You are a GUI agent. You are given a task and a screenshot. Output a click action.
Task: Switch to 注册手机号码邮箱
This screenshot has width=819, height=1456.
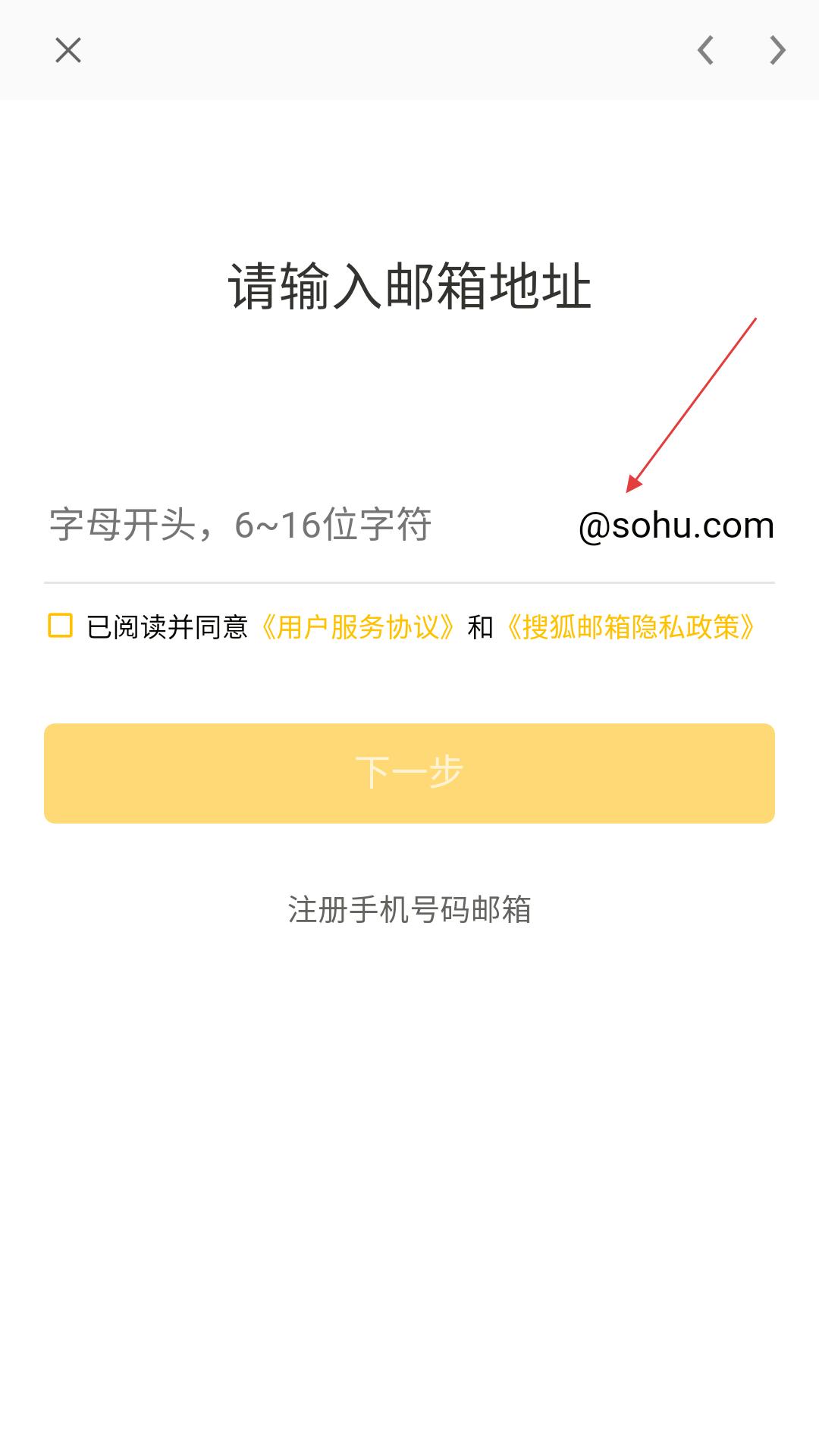tap(409, 909)
